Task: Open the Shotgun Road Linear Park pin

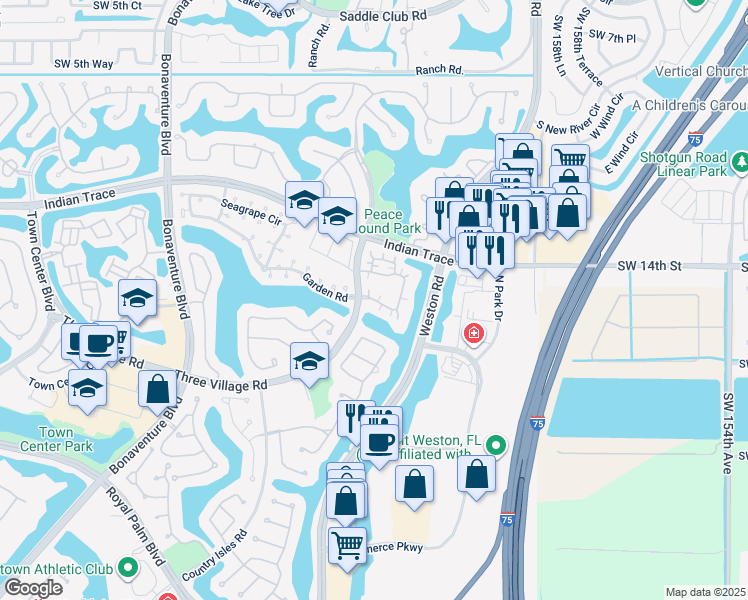Action: [x=740, y=162]
